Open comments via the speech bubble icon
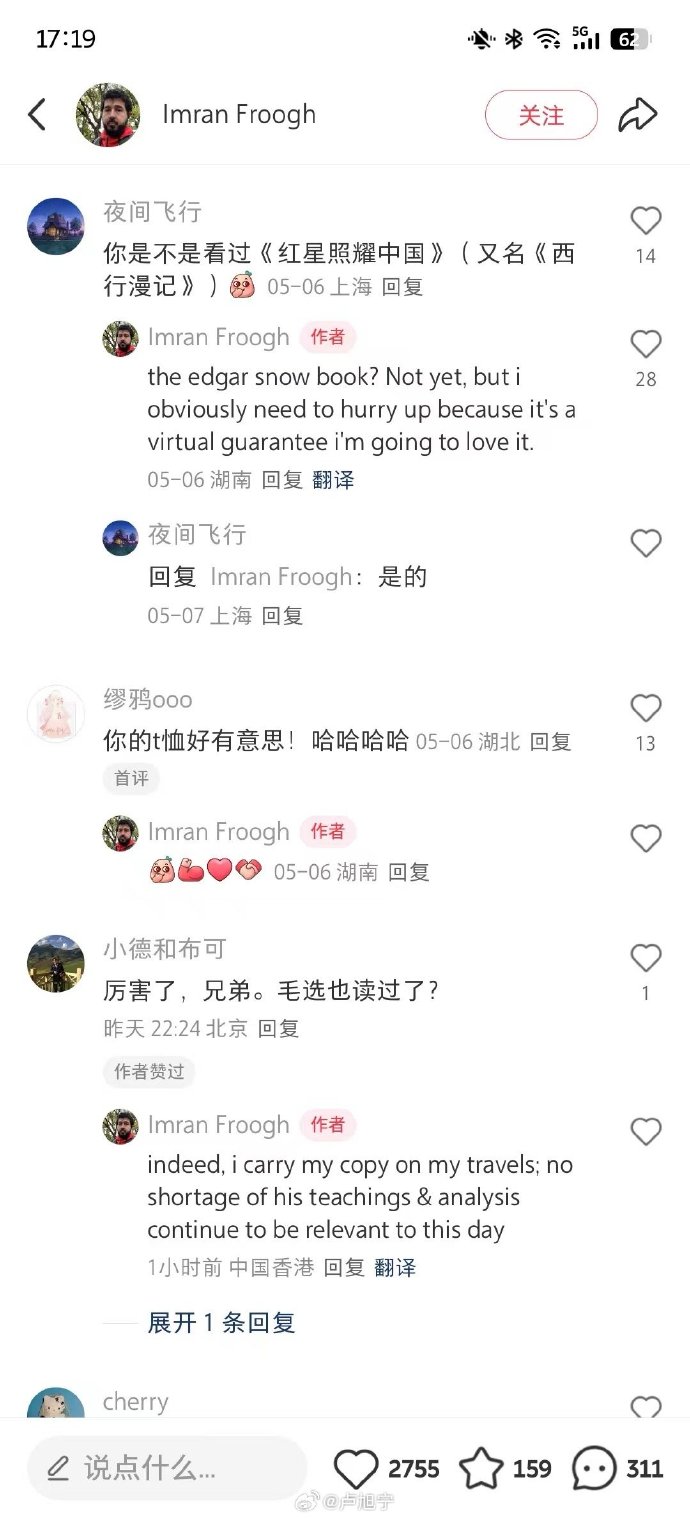 tap(594, 1469)
